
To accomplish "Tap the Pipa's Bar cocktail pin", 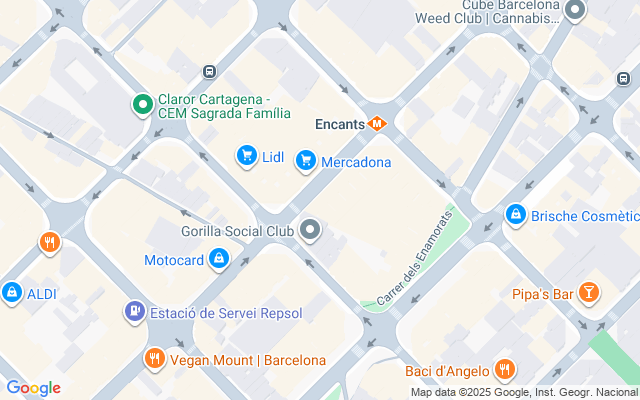I will [589, 293].
